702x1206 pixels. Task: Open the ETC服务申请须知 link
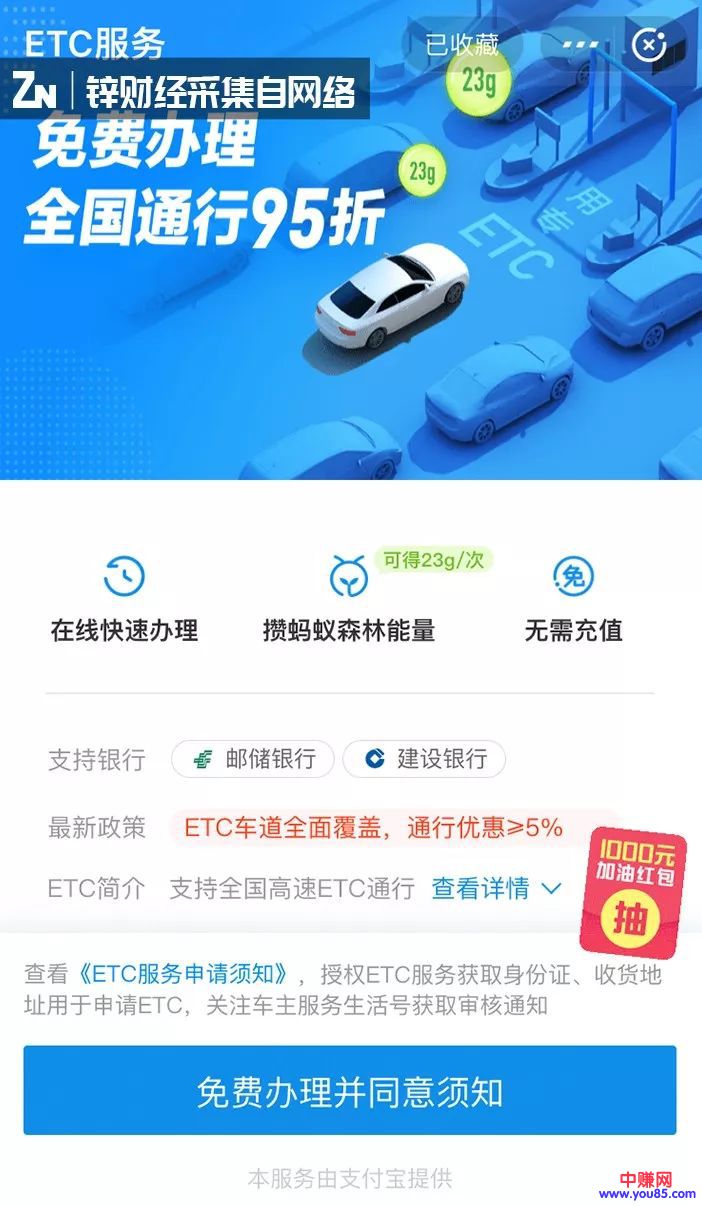pyautogui.click(x=187, y=973)
